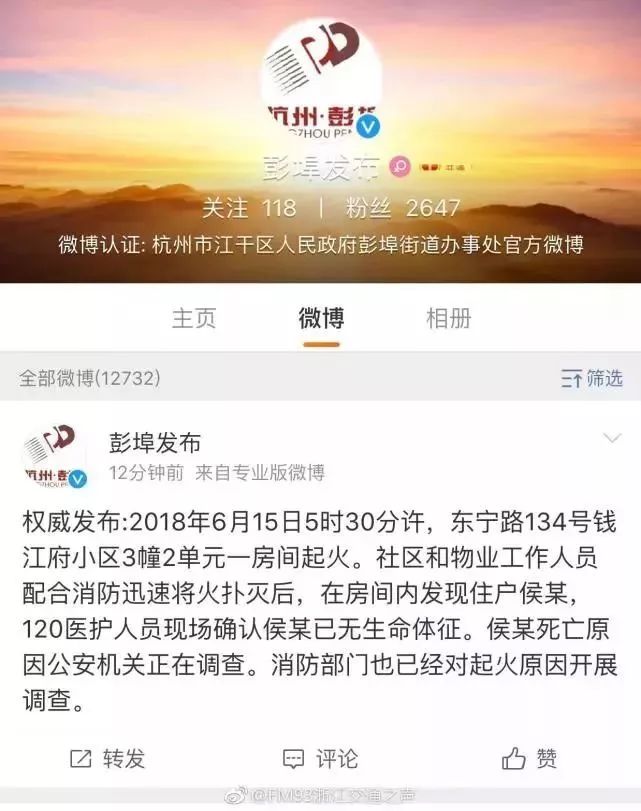The height and width of the screenshot is (811, 641).
Task: Select the 微博 tab
Action: (x=321, y=318)
